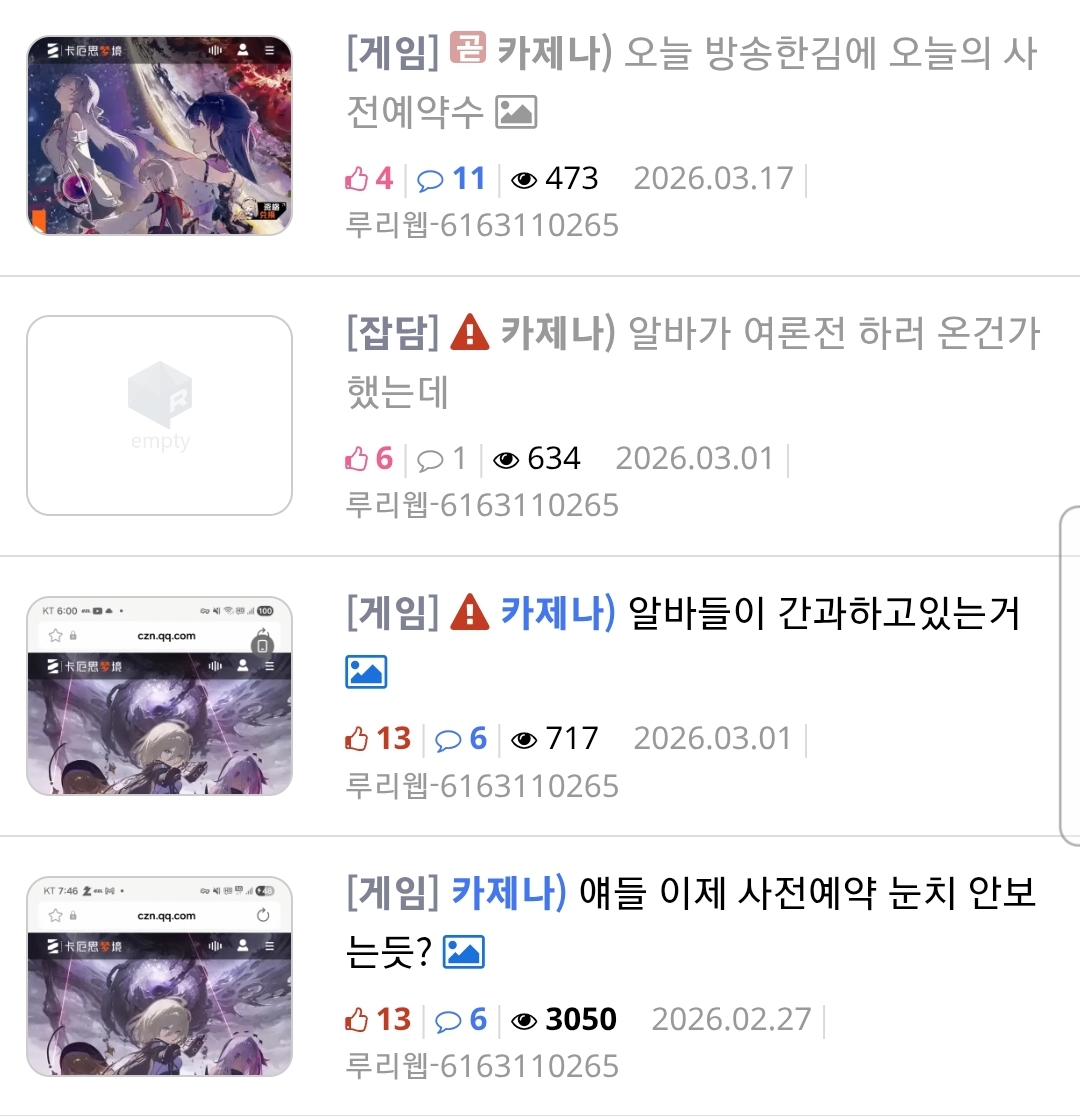Screen dimensions: 1080x1116
Task: Tap thumbnail of the 2026.02.27 post
Action: coord(160,976)
